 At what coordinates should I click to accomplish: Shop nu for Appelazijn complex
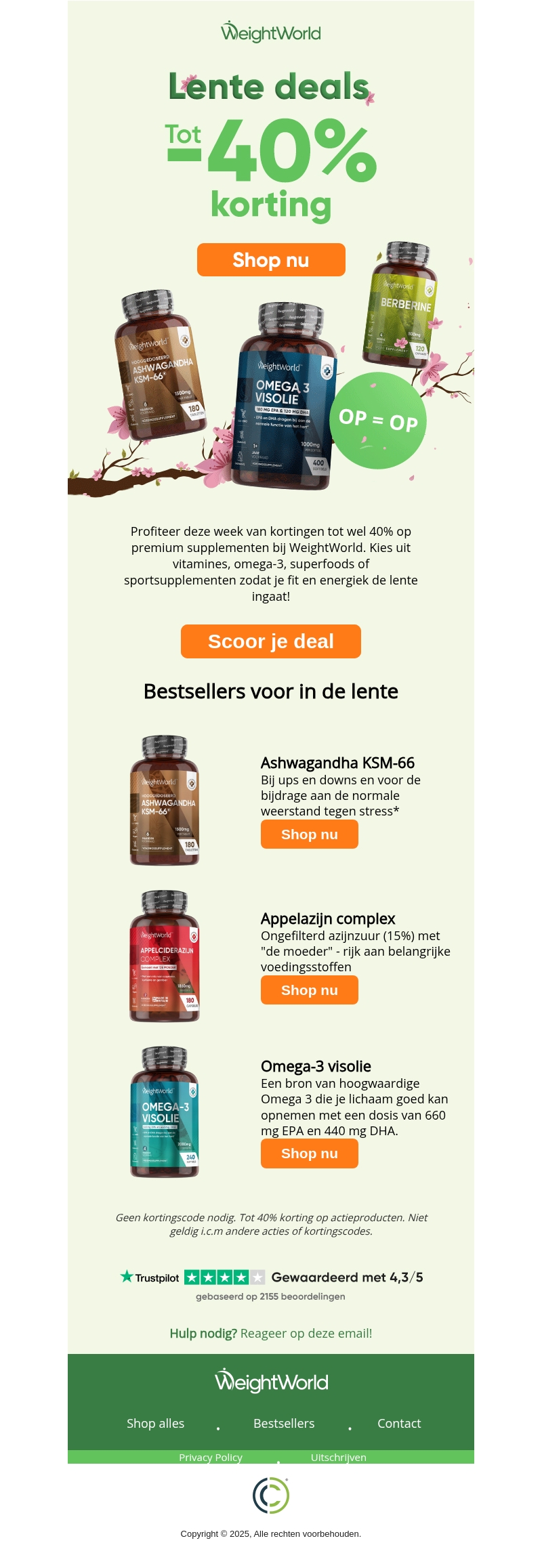[309, 990]
